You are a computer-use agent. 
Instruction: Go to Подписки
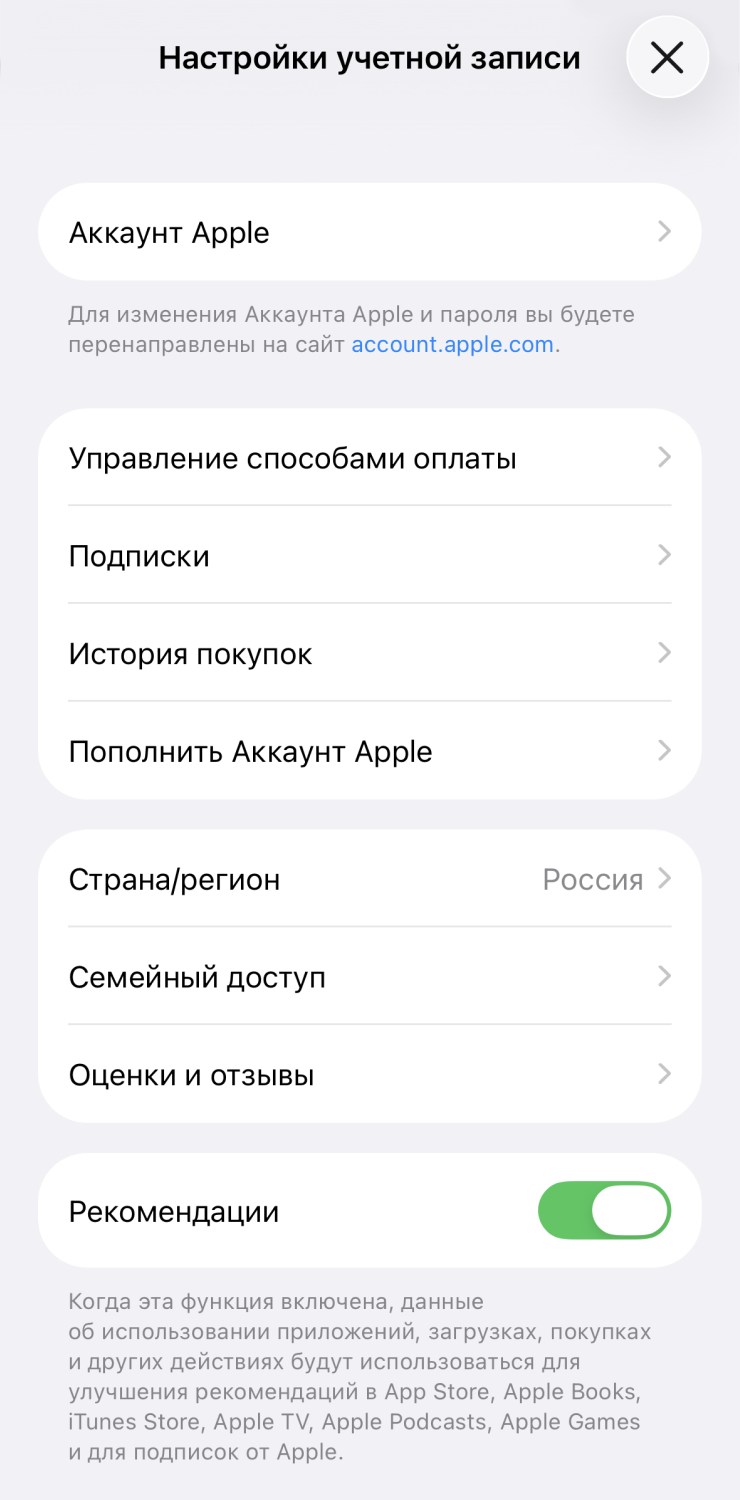pyautogui.click(x=369, y=555)
